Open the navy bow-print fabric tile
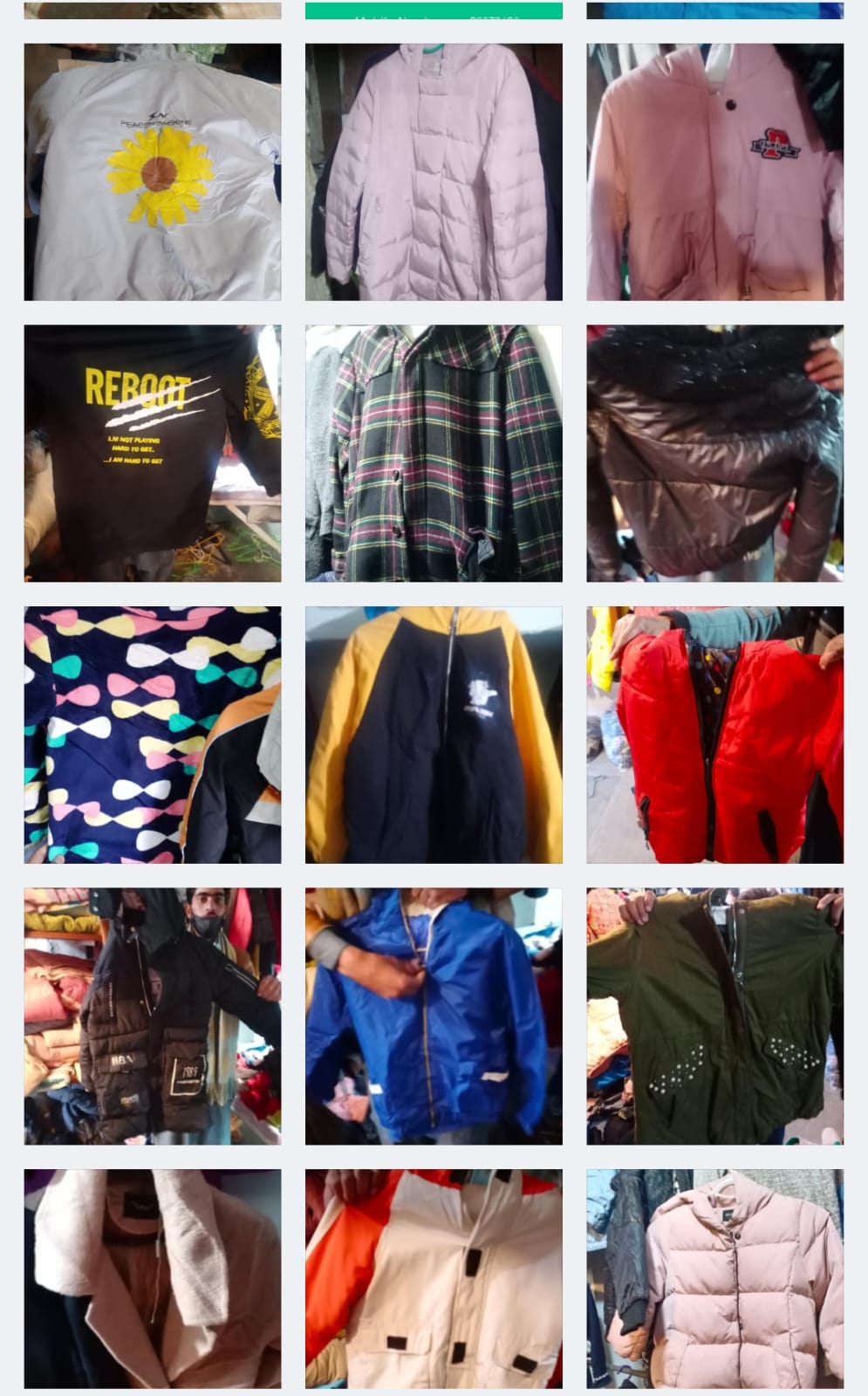Image resolution: width=868 pixels, height=1396 pixels. click(152, 735)
